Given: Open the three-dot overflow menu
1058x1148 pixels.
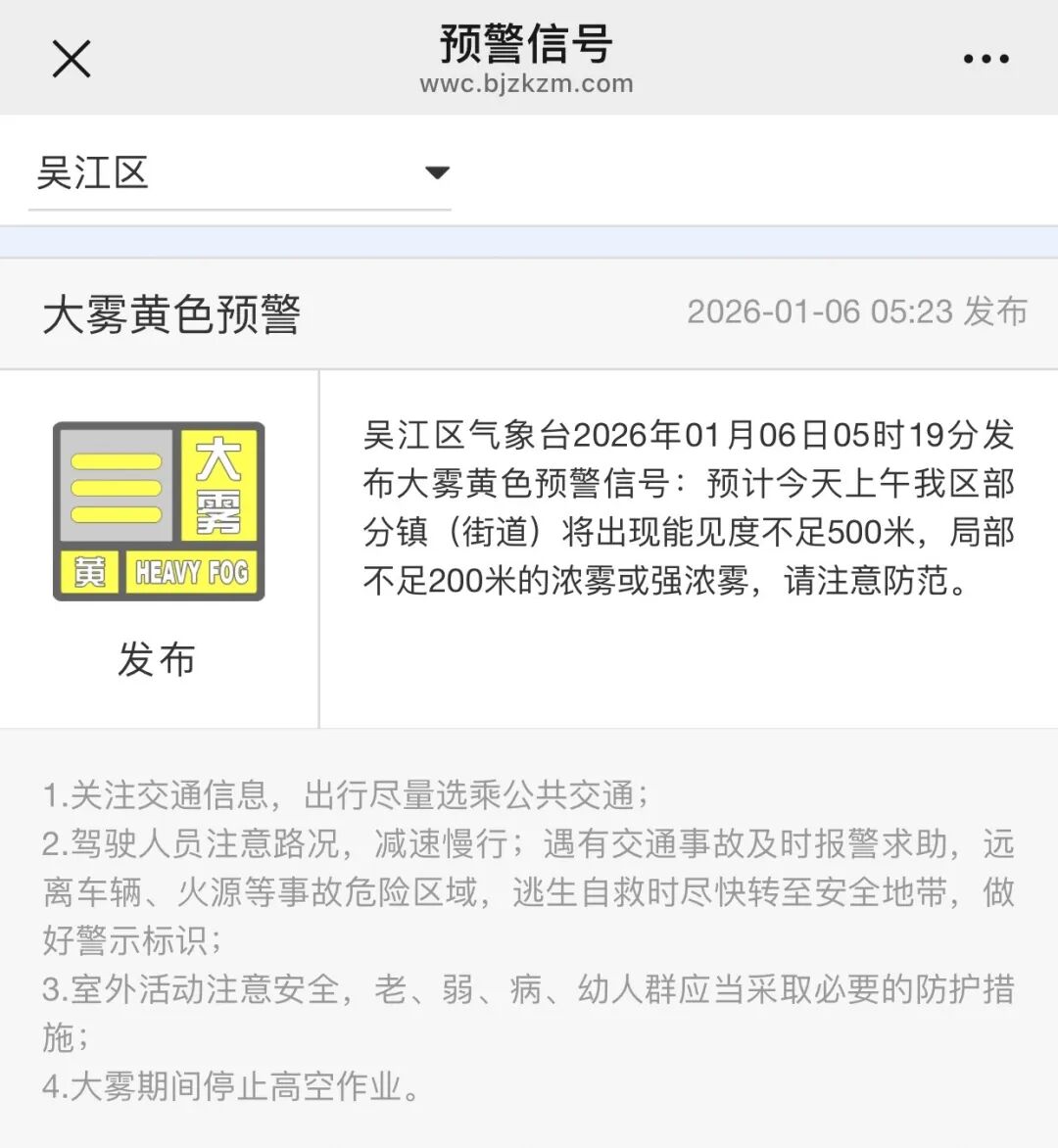Looking at the screenshot, I should coord(986,59).
